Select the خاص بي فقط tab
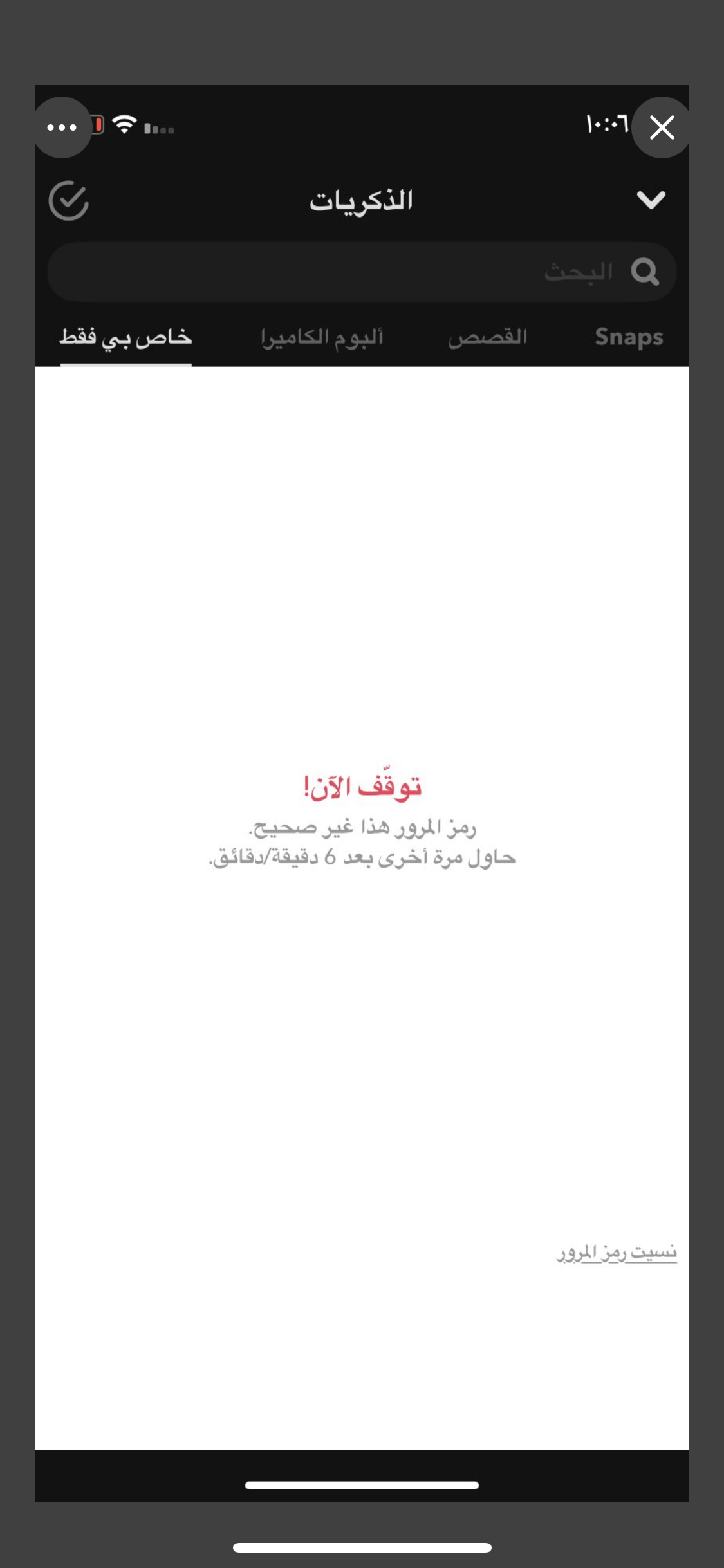 [126, 337]
